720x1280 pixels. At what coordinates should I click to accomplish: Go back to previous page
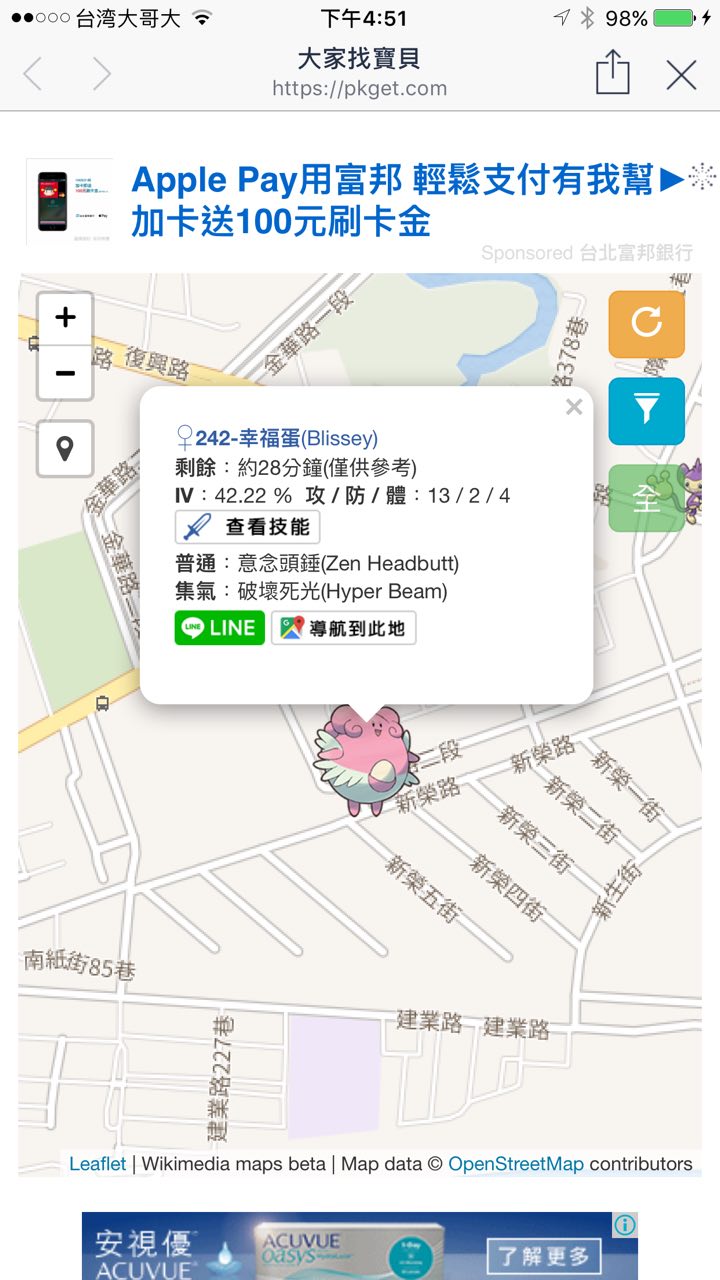[33, 75]
